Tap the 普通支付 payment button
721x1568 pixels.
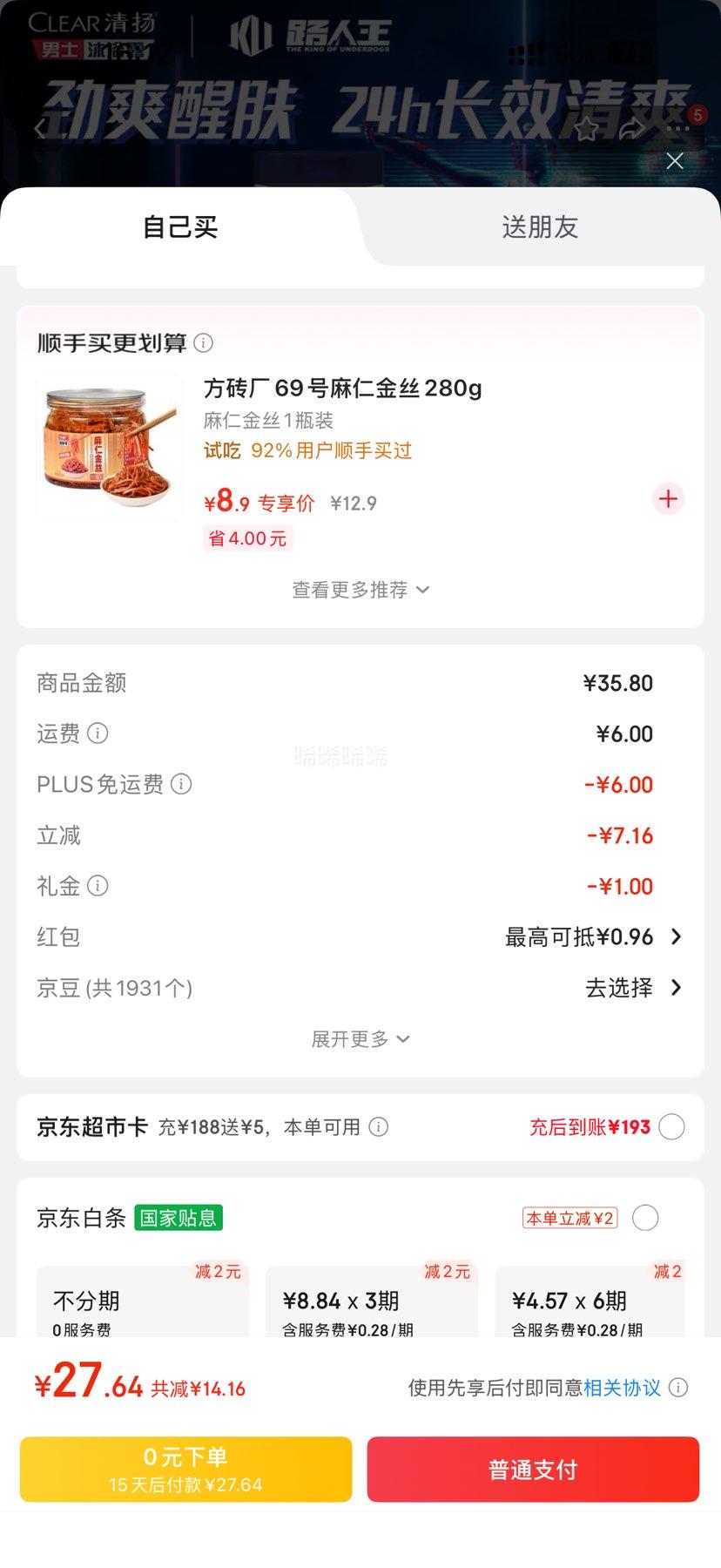[532, 1469]
